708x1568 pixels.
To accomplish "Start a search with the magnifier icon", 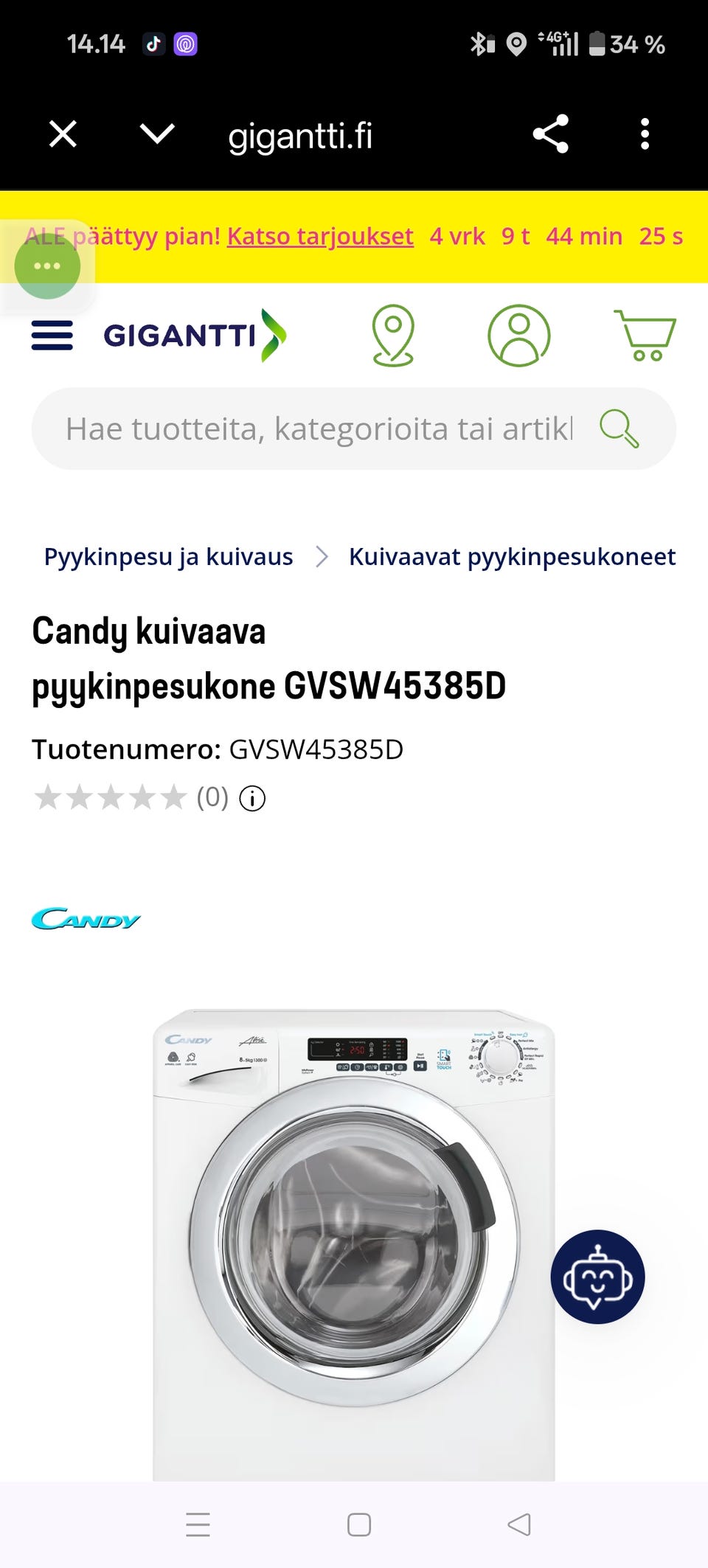I will point(618,428).
